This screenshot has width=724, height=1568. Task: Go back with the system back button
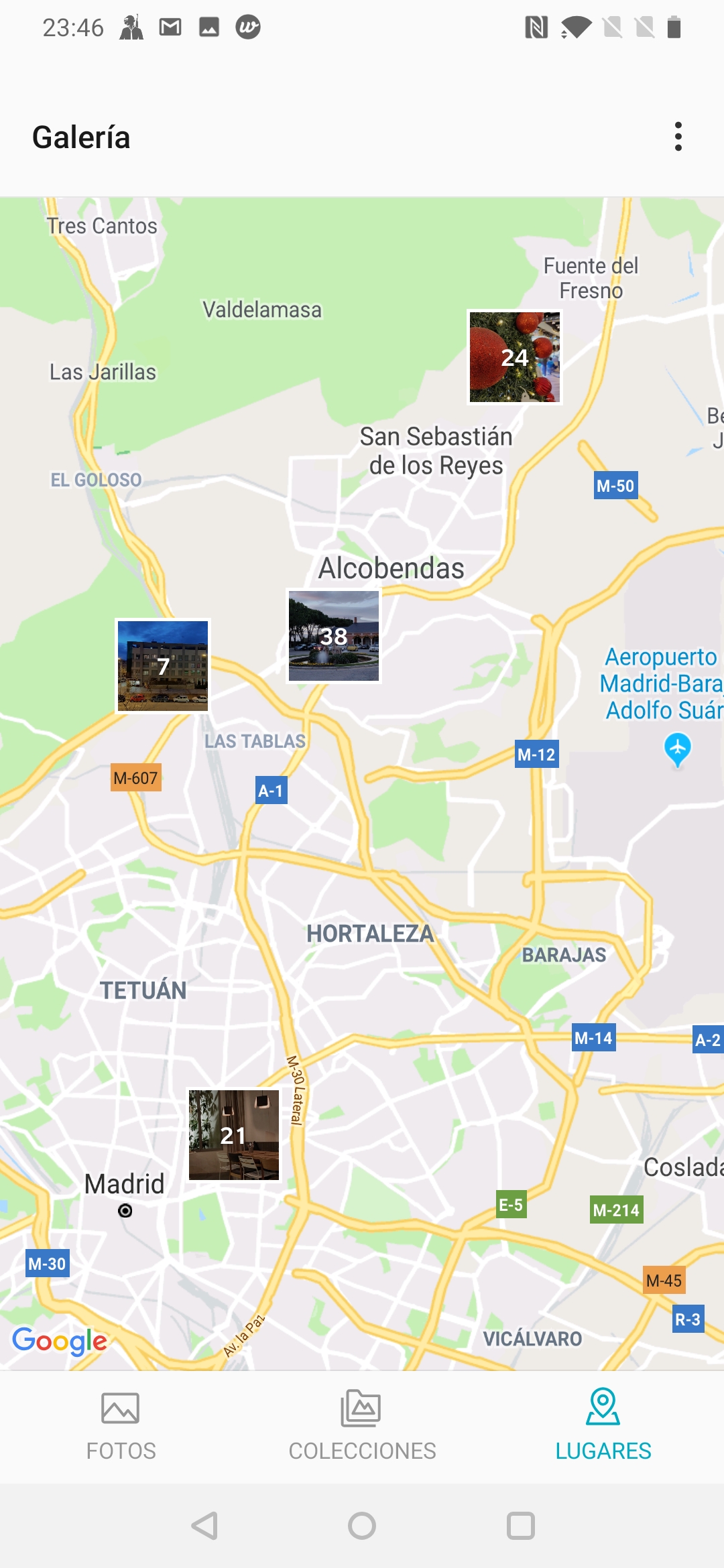click(x=204, y=1526)
